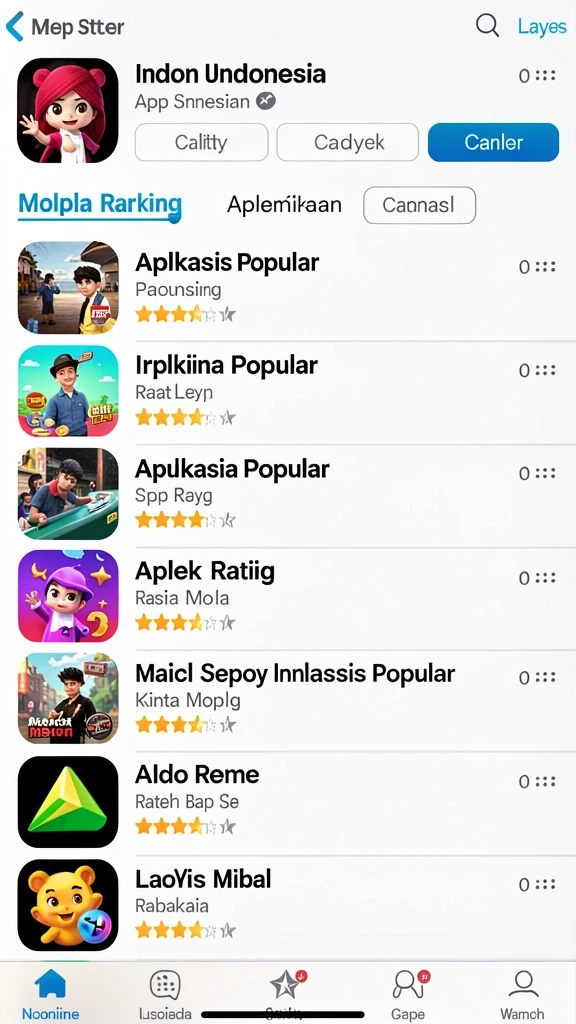This screenshot has width=576, height=1024.
Task: Switch to the Lusoieda tab
Action: click(x=165, y=993)
